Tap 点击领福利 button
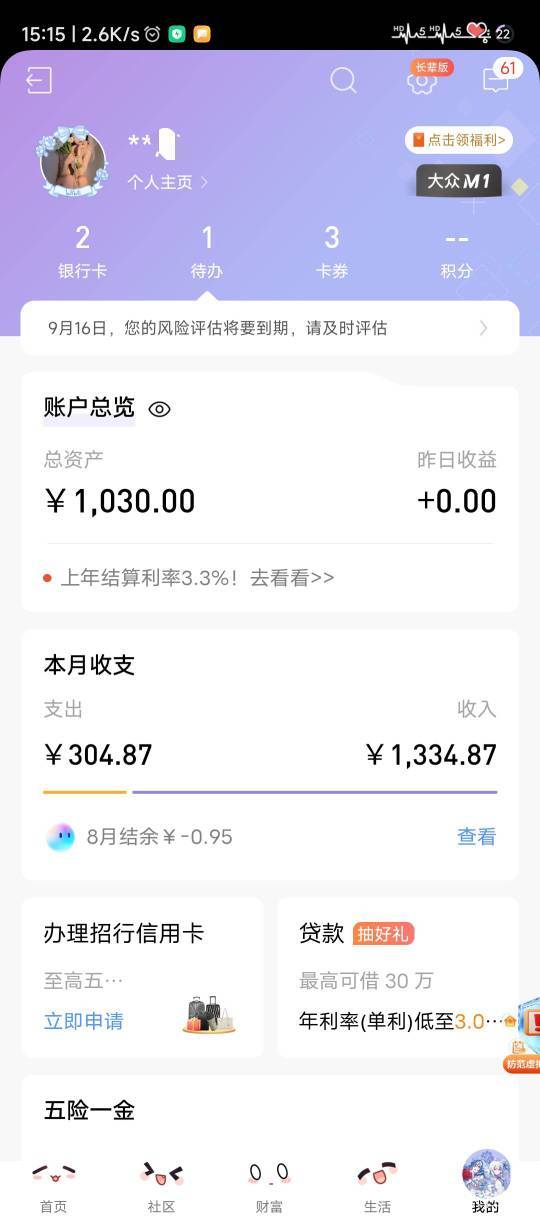The height and width of the screenshot is (1230, 540). (459, 140)
